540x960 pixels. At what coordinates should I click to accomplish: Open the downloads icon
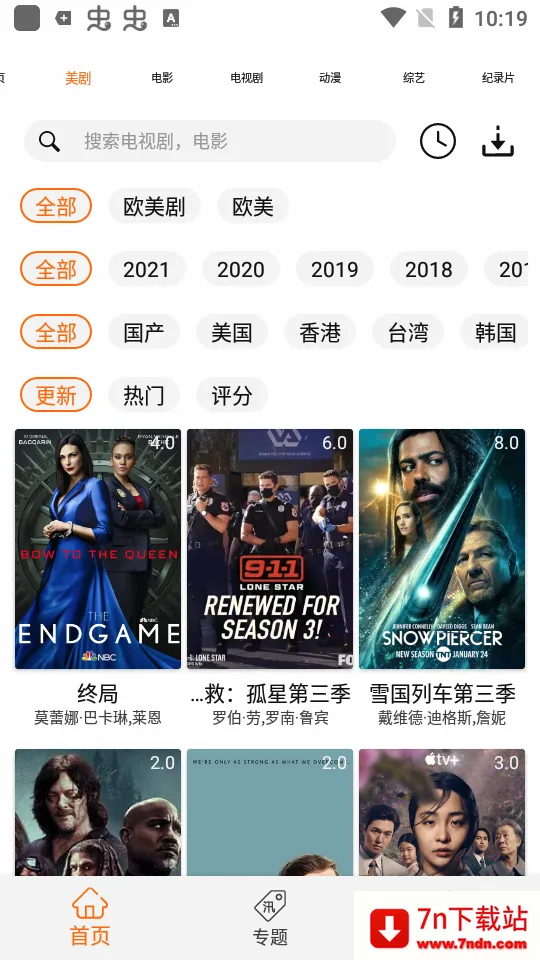(498, 141)
